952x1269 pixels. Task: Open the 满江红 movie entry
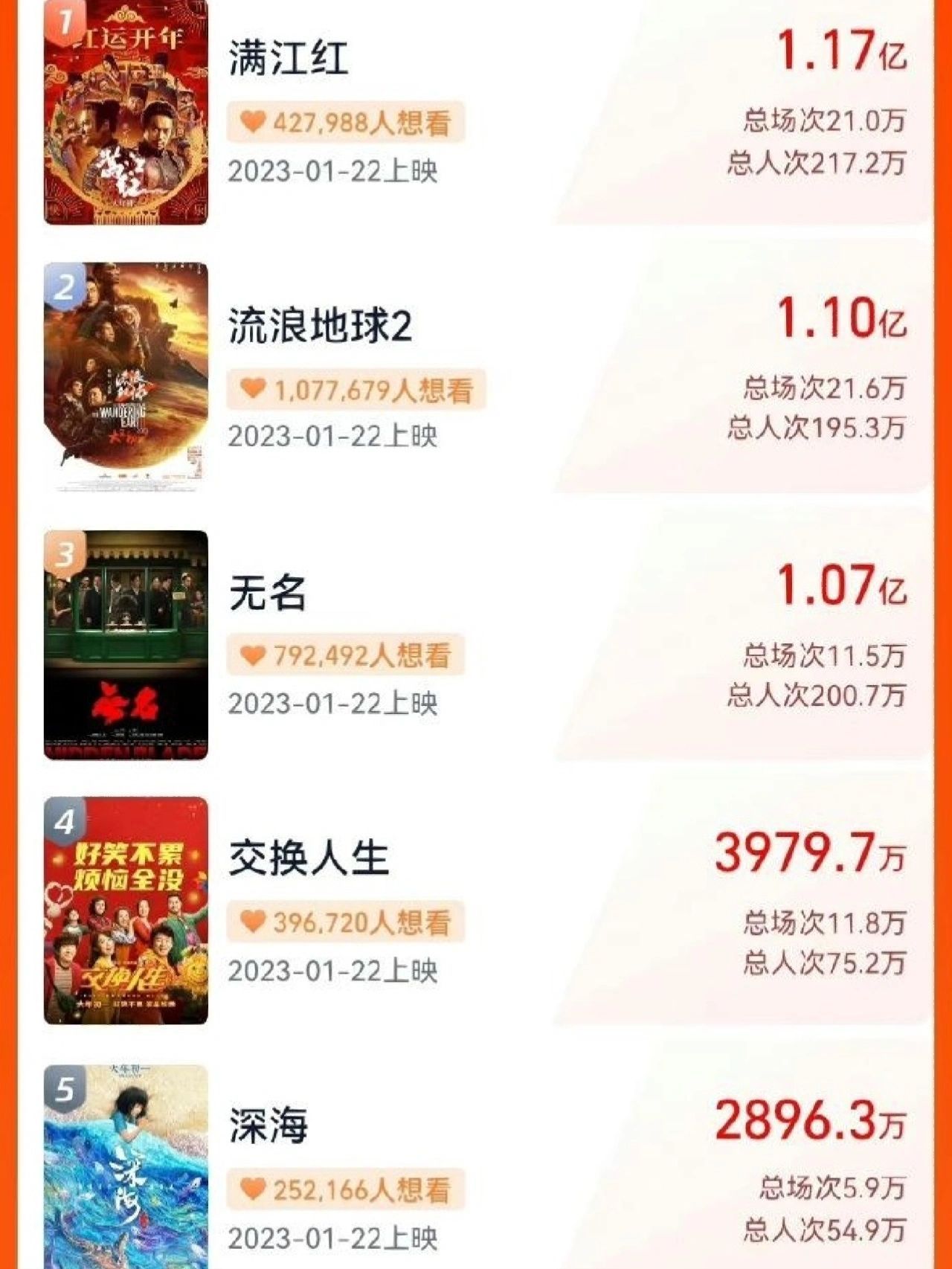(x=289, y=58)
